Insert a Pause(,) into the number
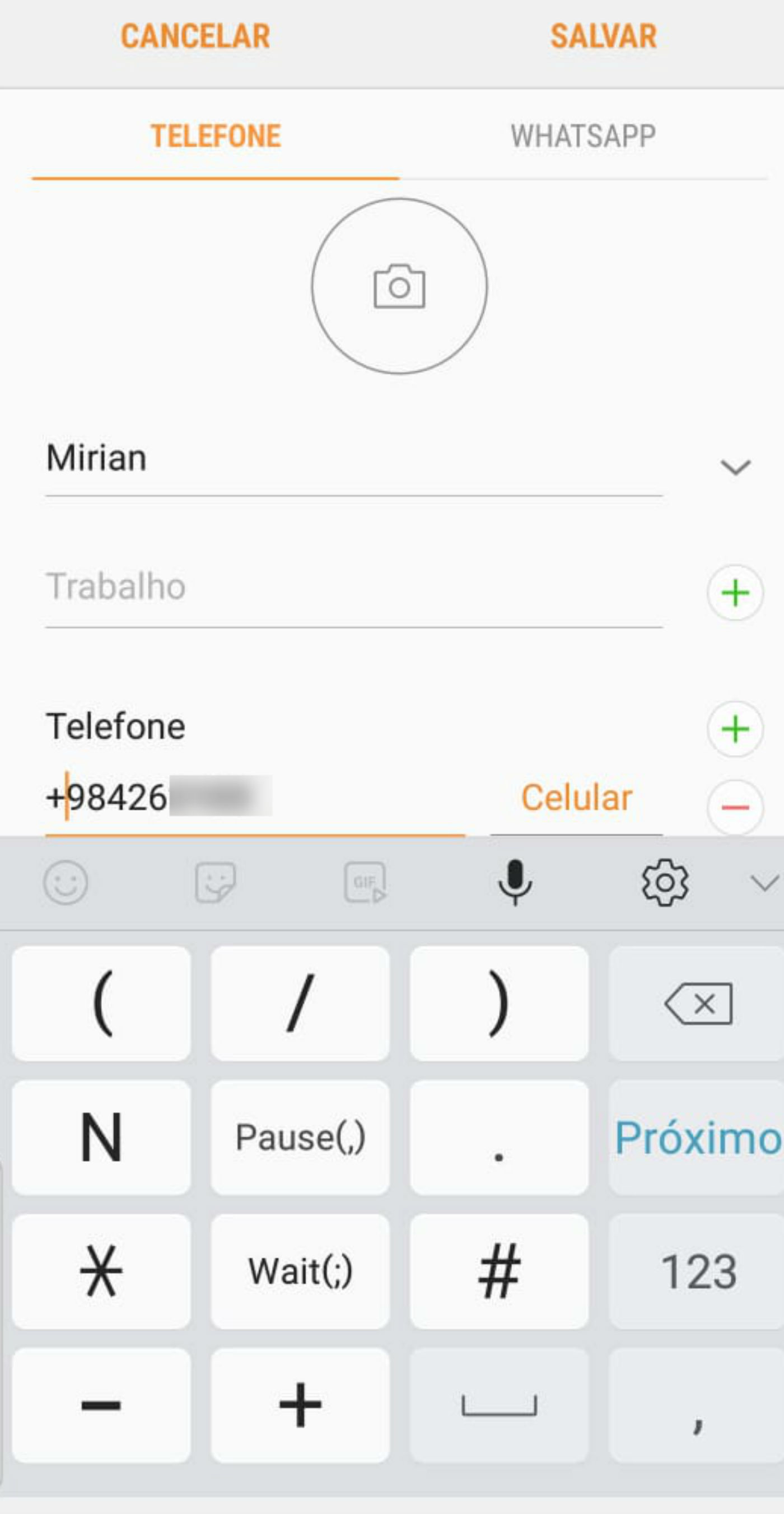 pyautogui.click(x=300, y=1137)
